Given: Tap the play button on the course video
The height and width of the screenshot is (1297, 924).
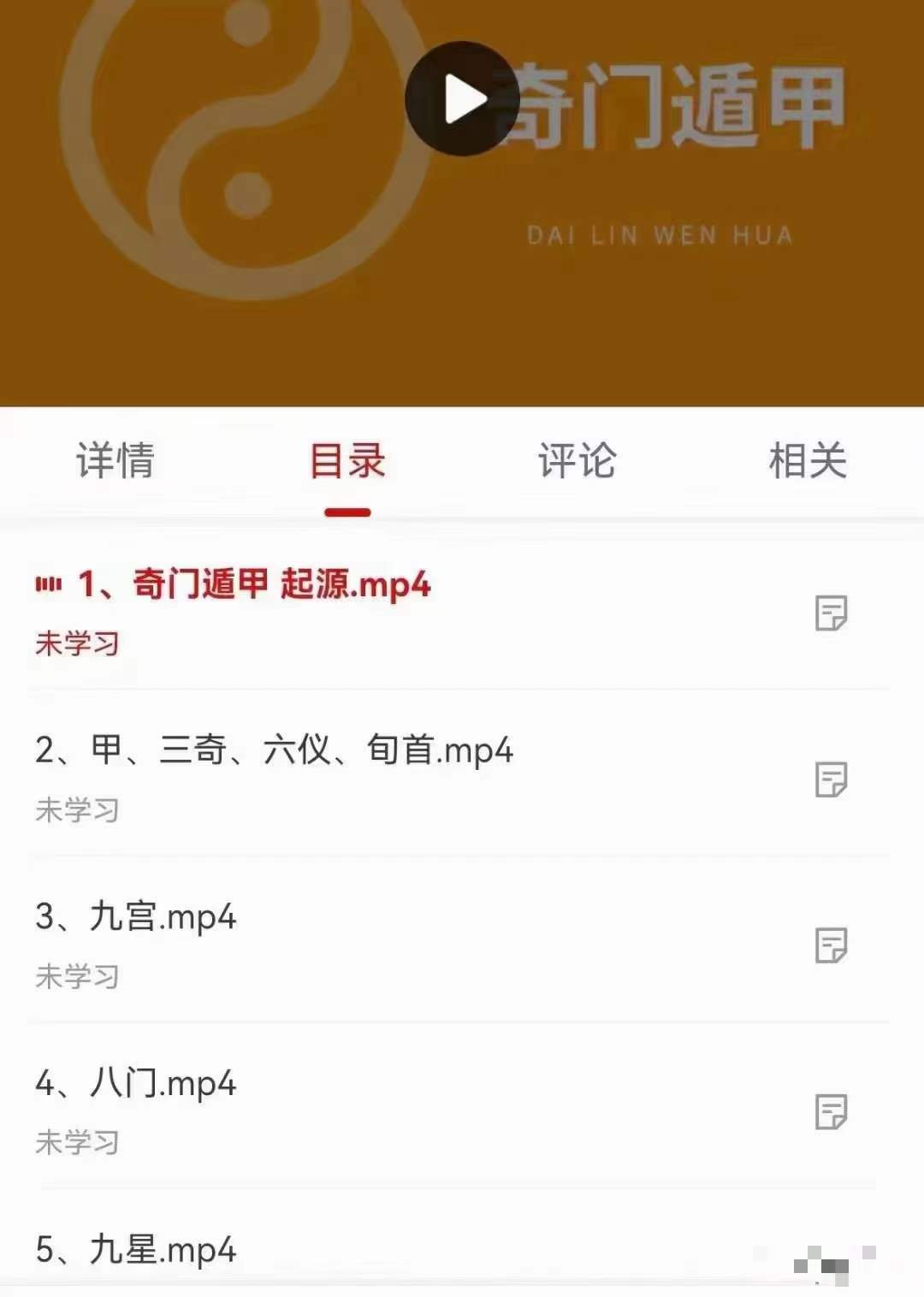Looking at the screenshot, I should pyautogui.click(x=462, y=98).
